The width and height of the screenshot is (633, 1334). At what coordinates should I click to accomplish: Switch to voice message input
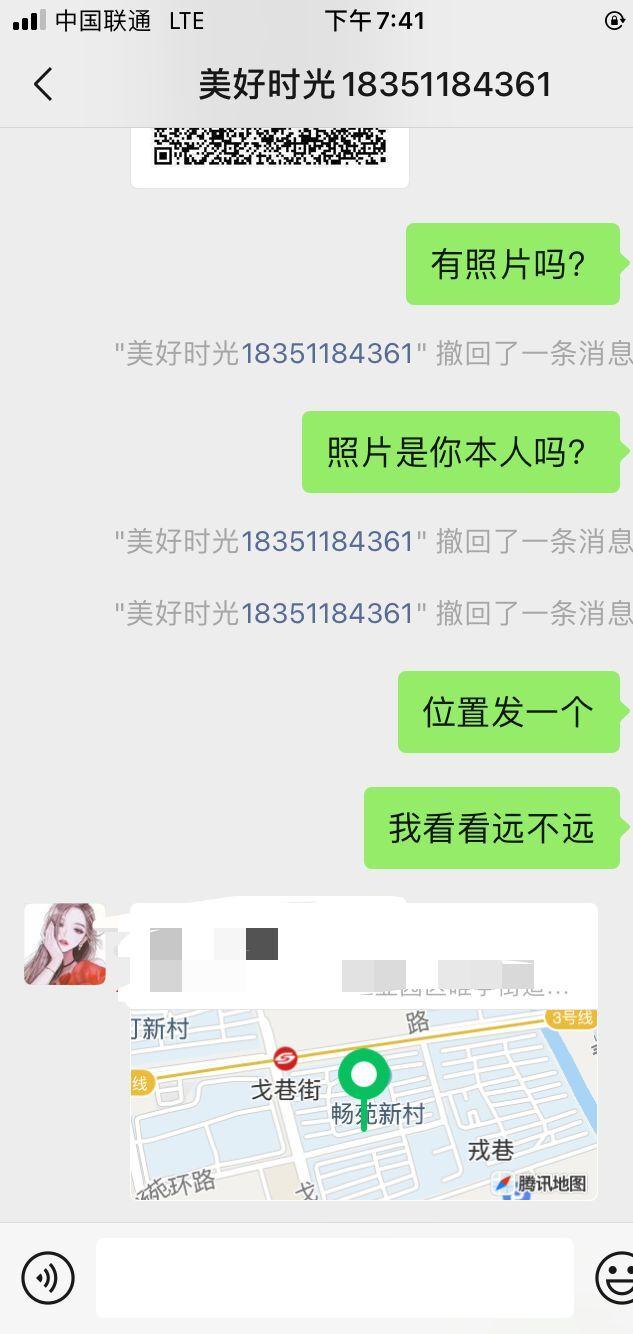48,1277
